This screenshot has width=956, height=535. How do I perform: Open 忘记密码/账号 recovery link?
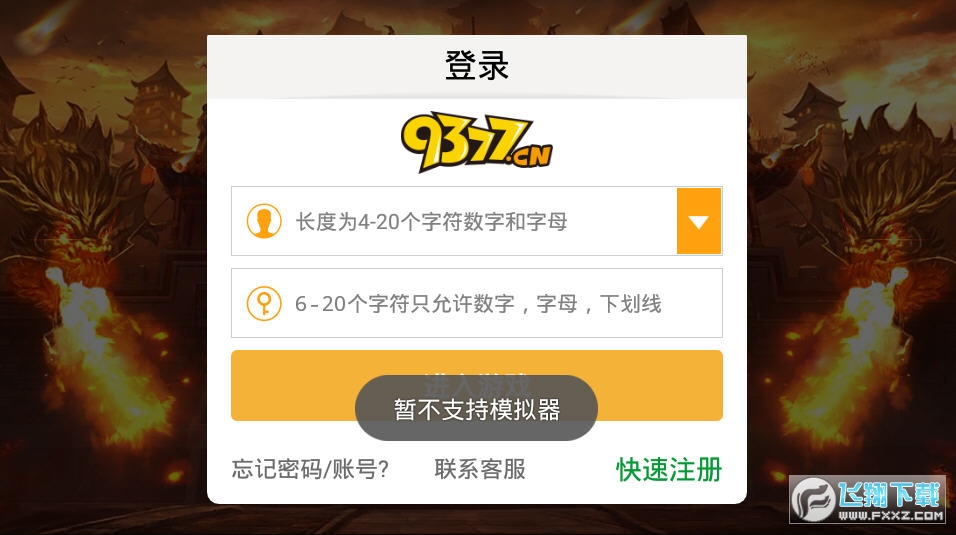(310, 469)
